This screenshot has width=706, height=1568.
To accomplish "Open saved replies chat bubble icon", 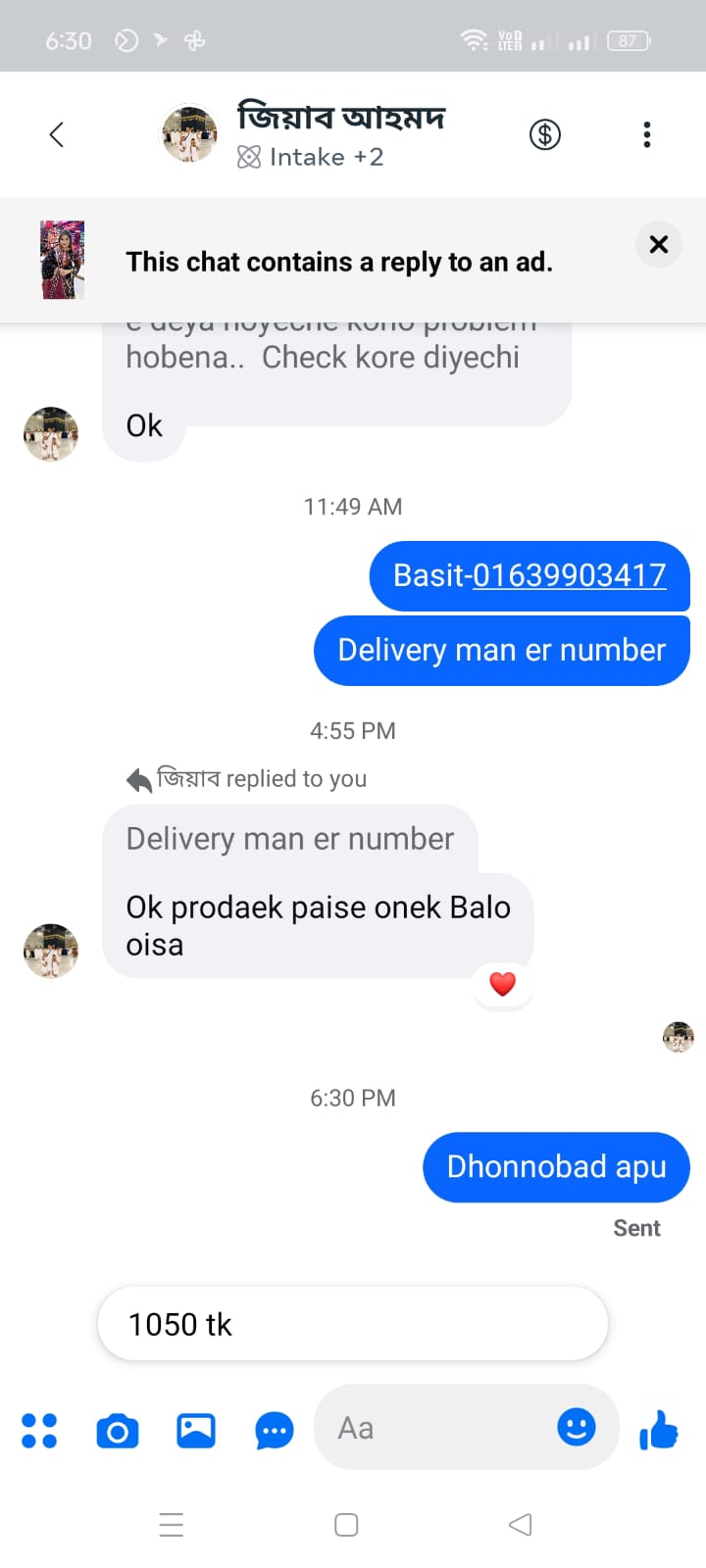I will (275, 1431).
